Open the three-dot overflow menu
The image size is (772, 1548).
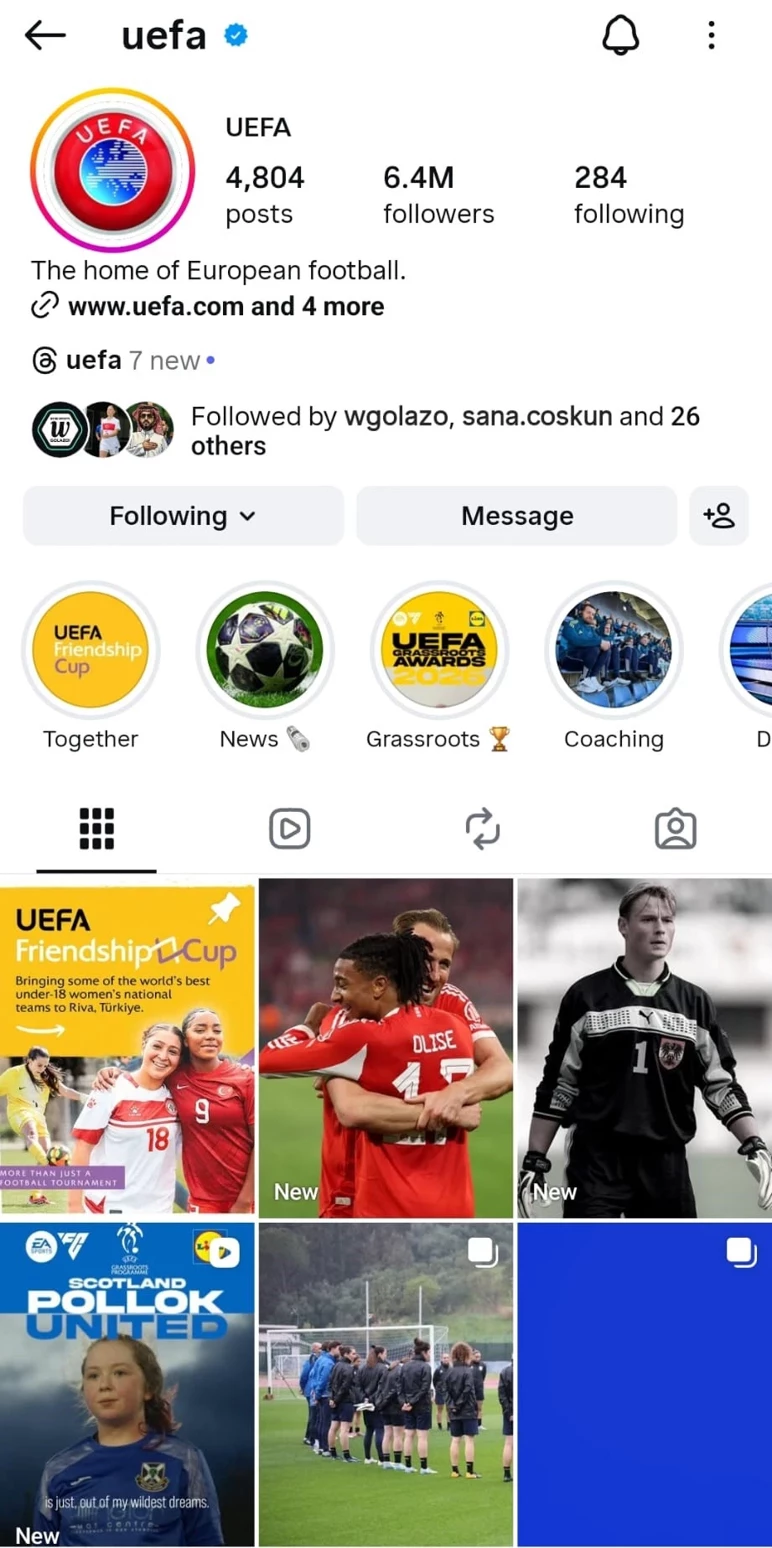pyautogui.click(x=711, y=36)
